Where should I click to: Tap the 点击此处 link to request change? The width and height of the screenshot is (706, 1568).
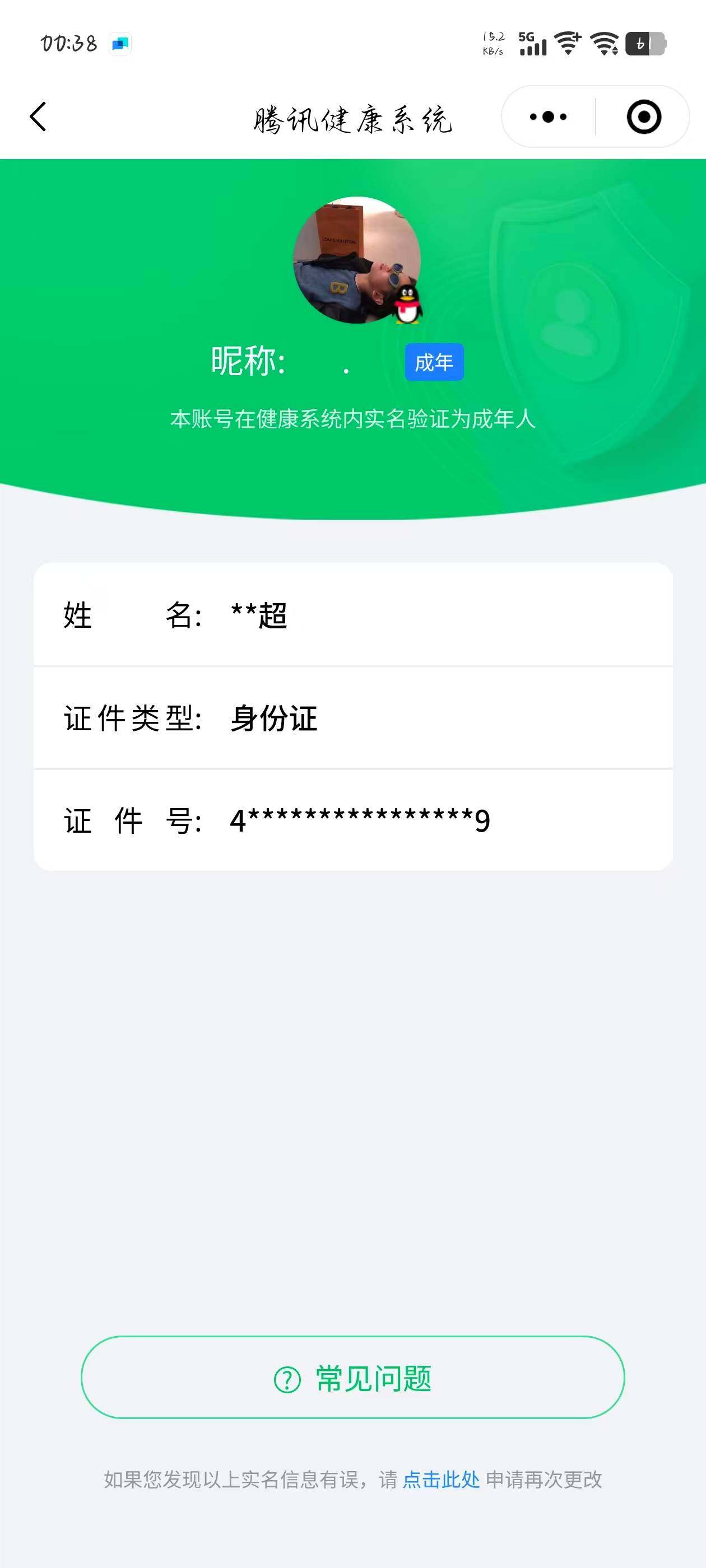click(x=441, y=1479)
